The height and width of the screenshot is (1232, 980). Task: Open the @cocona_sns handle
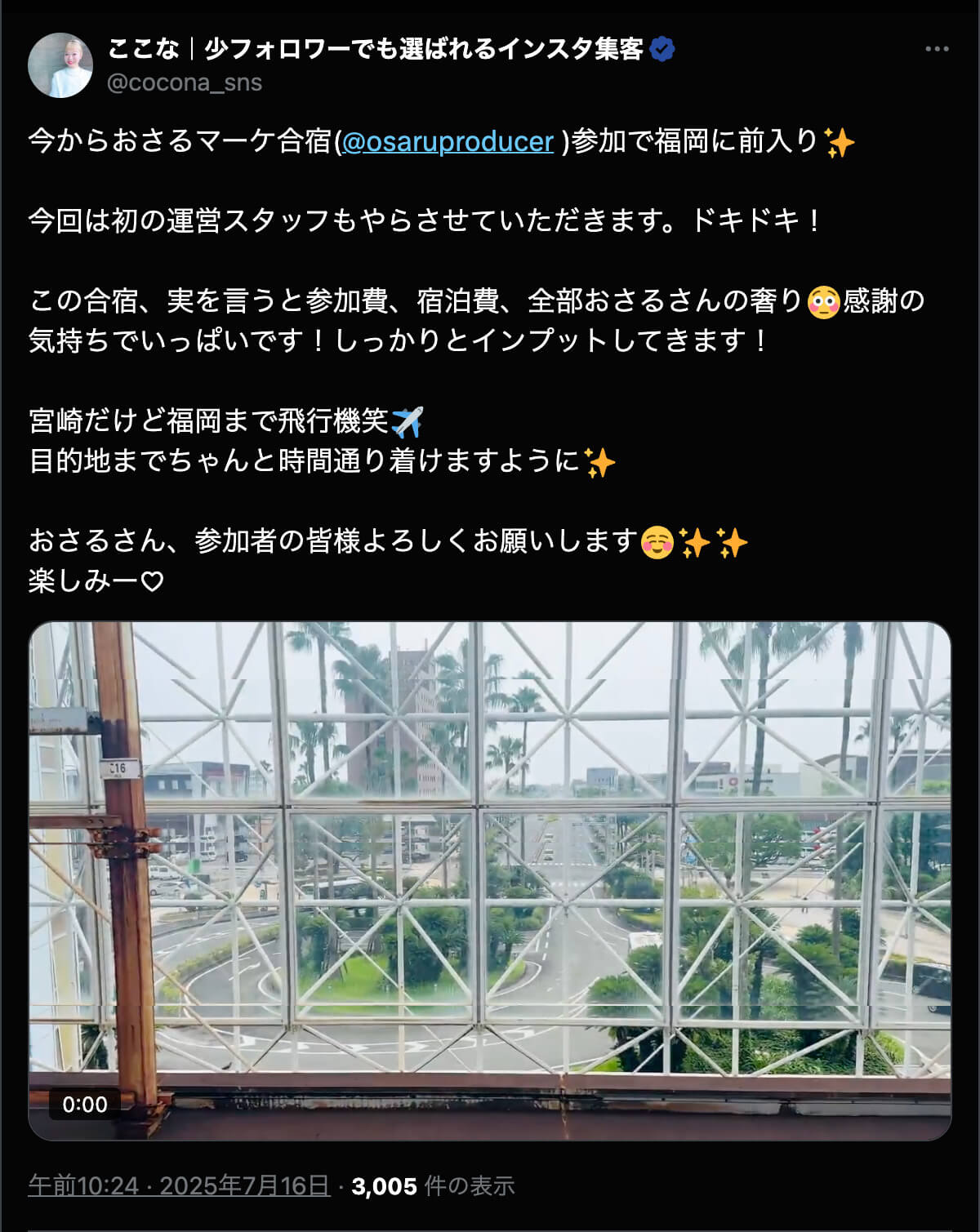click(185, 82)
